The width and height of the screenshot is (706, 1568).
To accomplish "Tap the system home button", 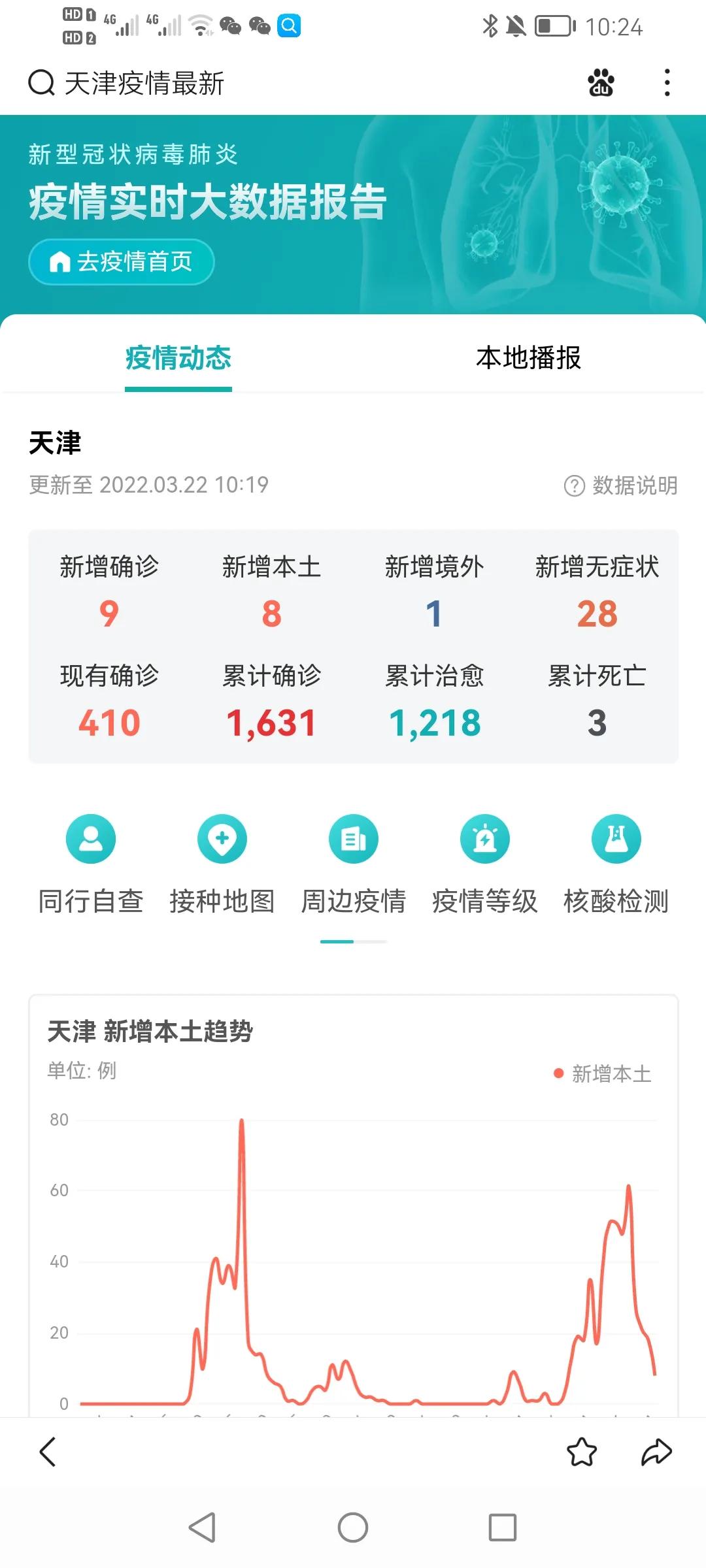I will tap(353, 1527).
